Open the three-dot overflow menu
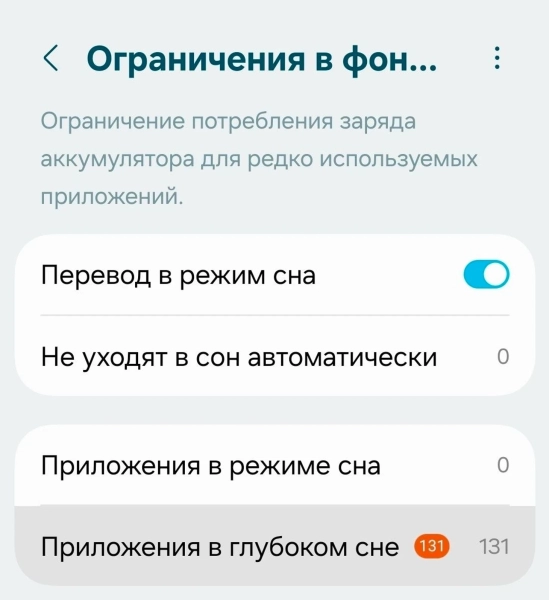 click(x=497, y=58)
